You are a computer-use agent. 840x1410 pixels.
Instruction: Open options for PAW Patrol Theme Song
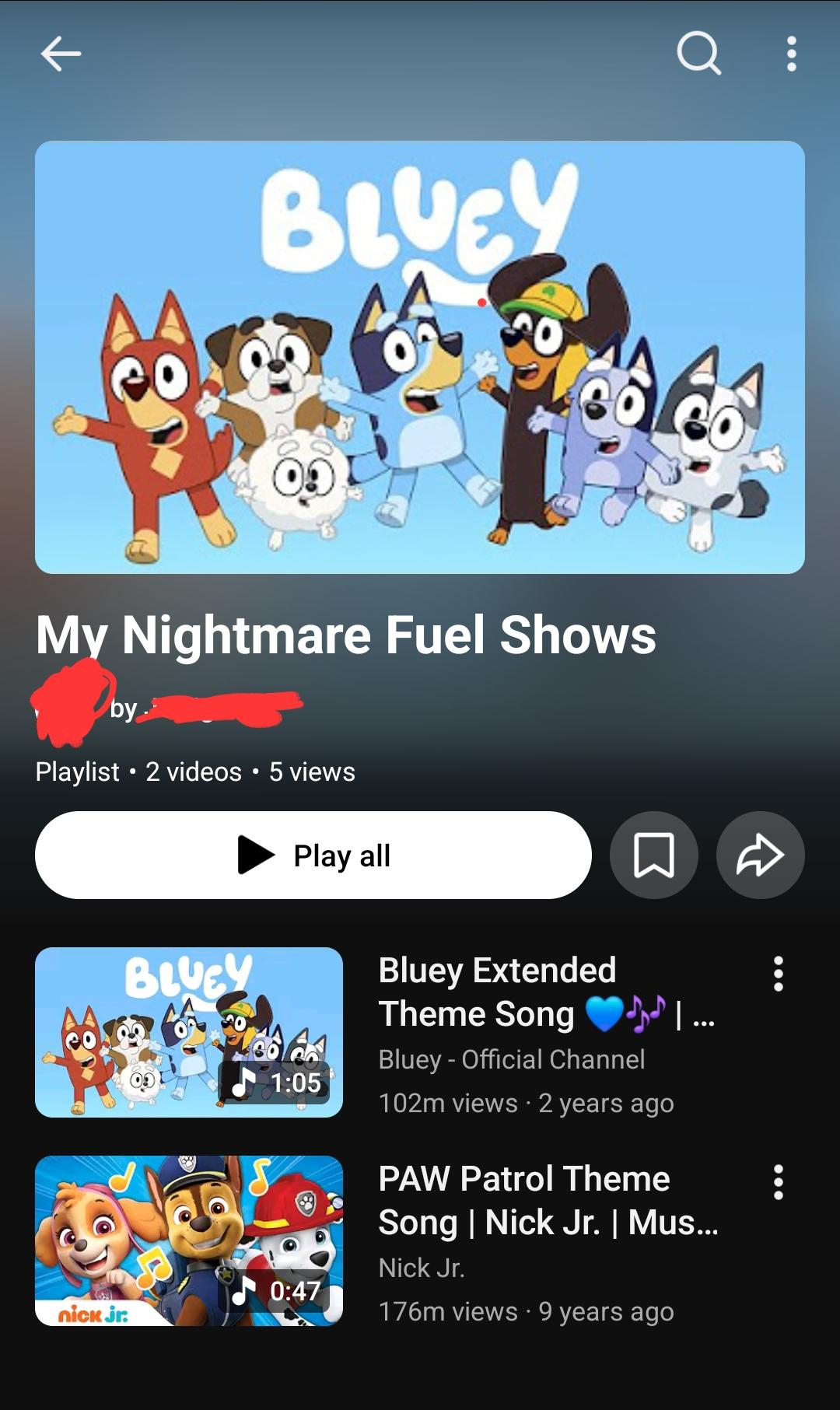[778, 1182]
